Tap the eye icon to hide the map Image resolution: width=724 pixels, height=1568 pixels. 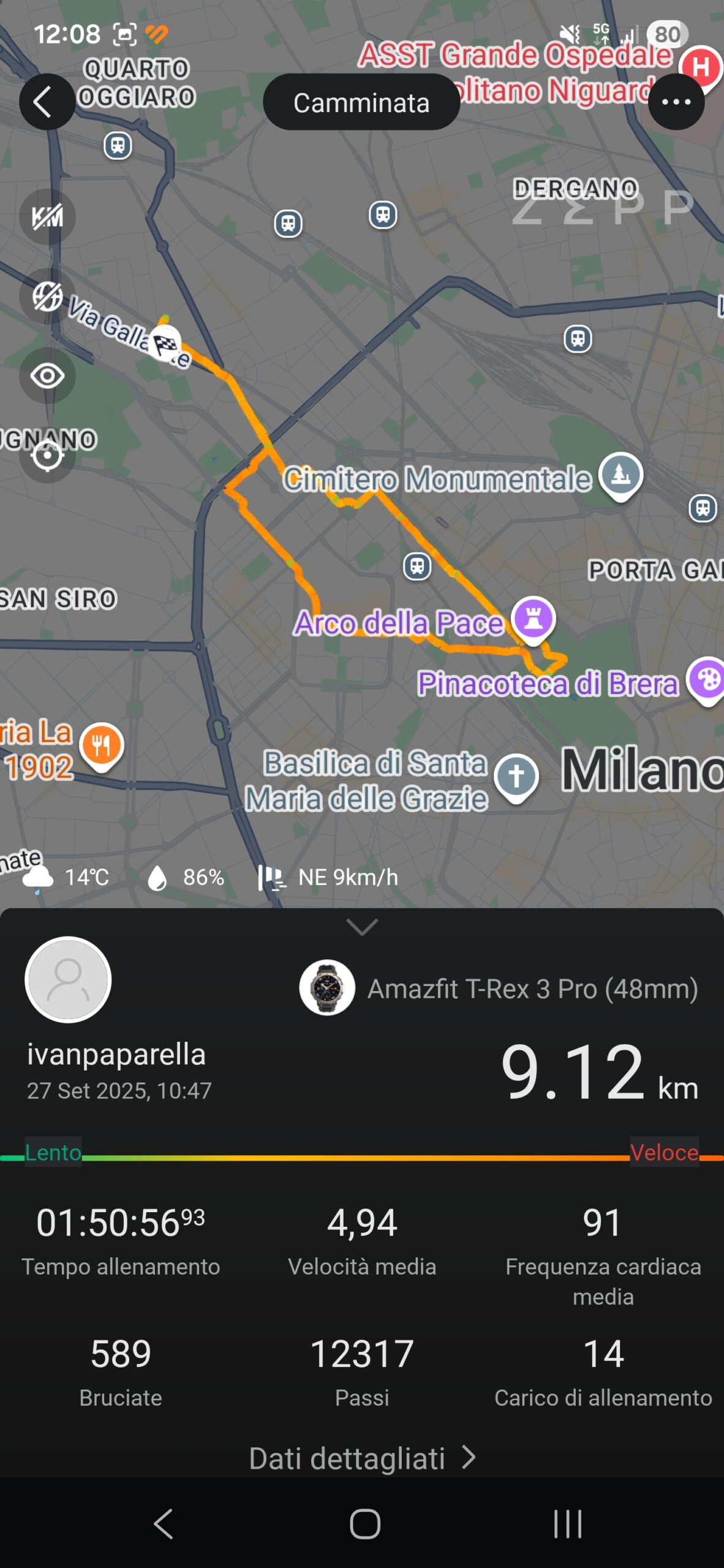[x=47, y=375]
